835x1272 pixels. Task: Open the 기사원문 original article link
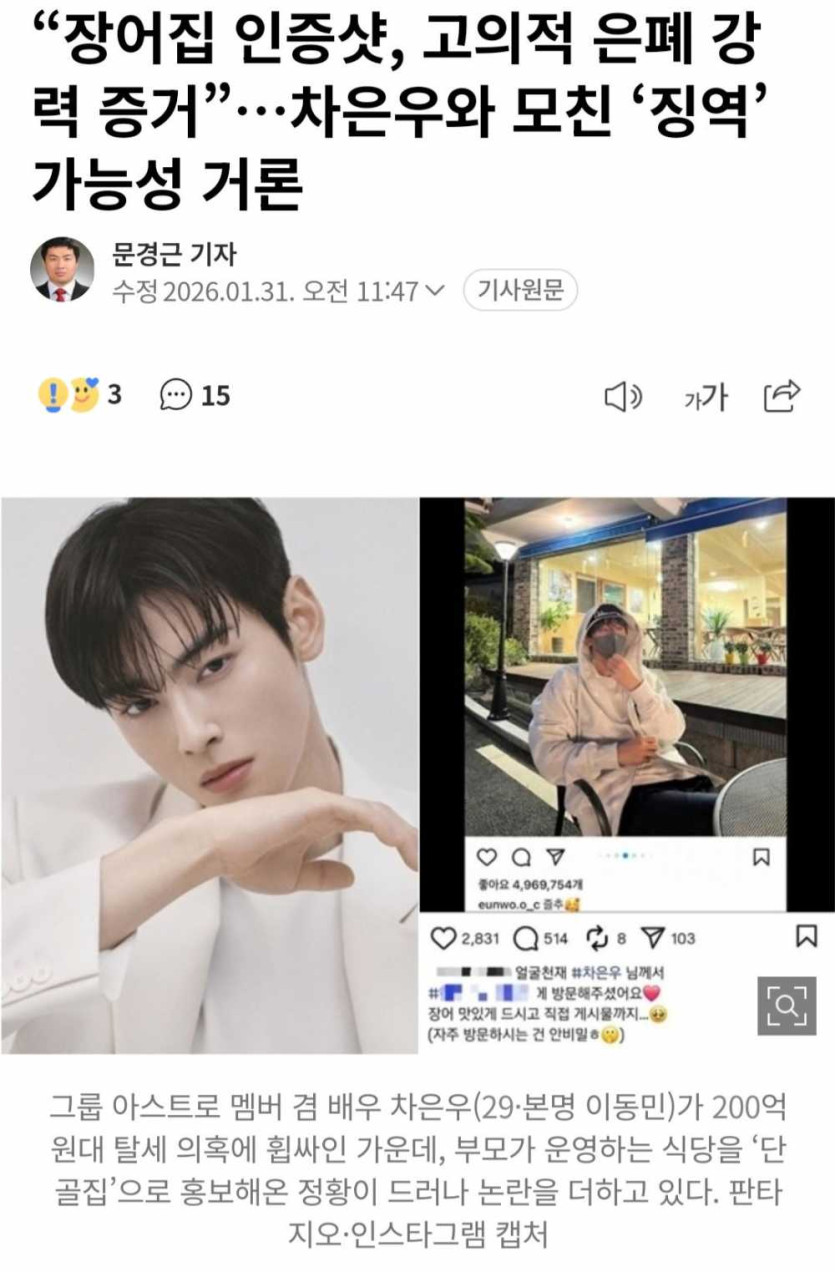tap(520, 291)
